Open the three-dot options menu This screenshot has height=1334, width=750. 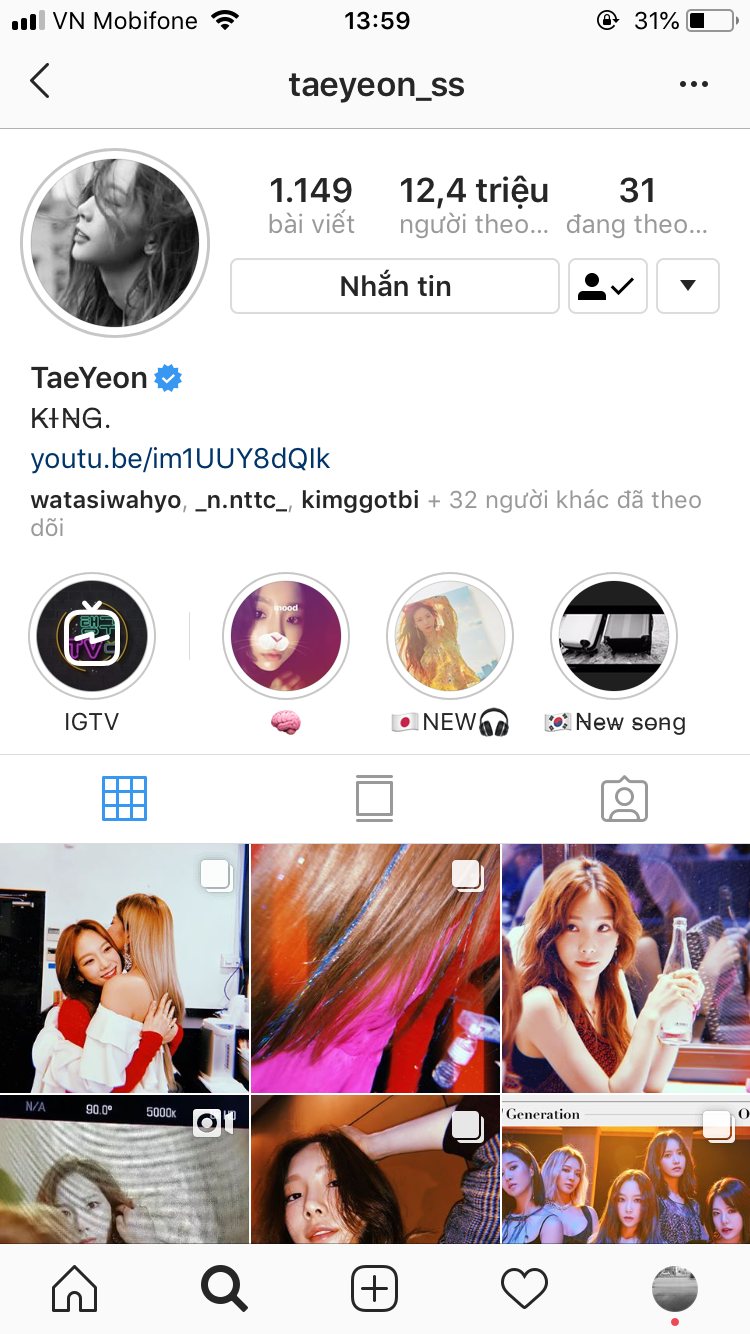(x=693, y=84)
